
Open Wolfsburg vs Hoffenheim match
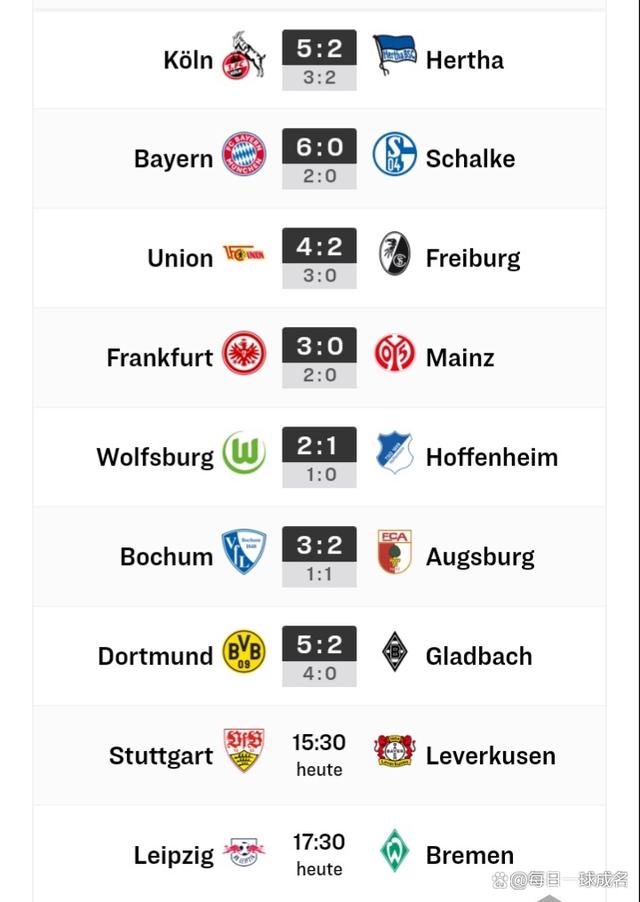[x=319, y=457]
